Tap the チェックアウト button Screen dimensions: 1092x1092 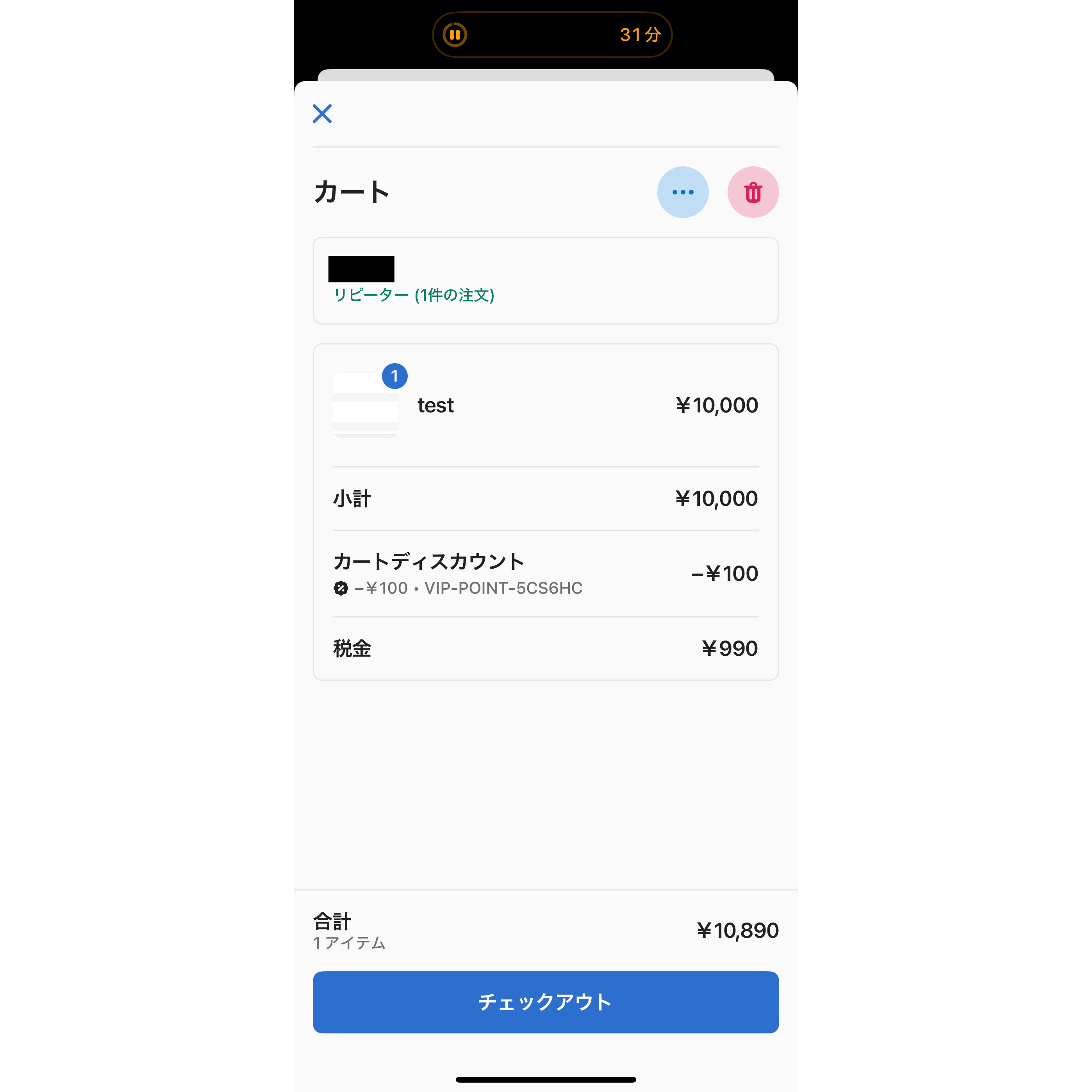pos(546,1002)
